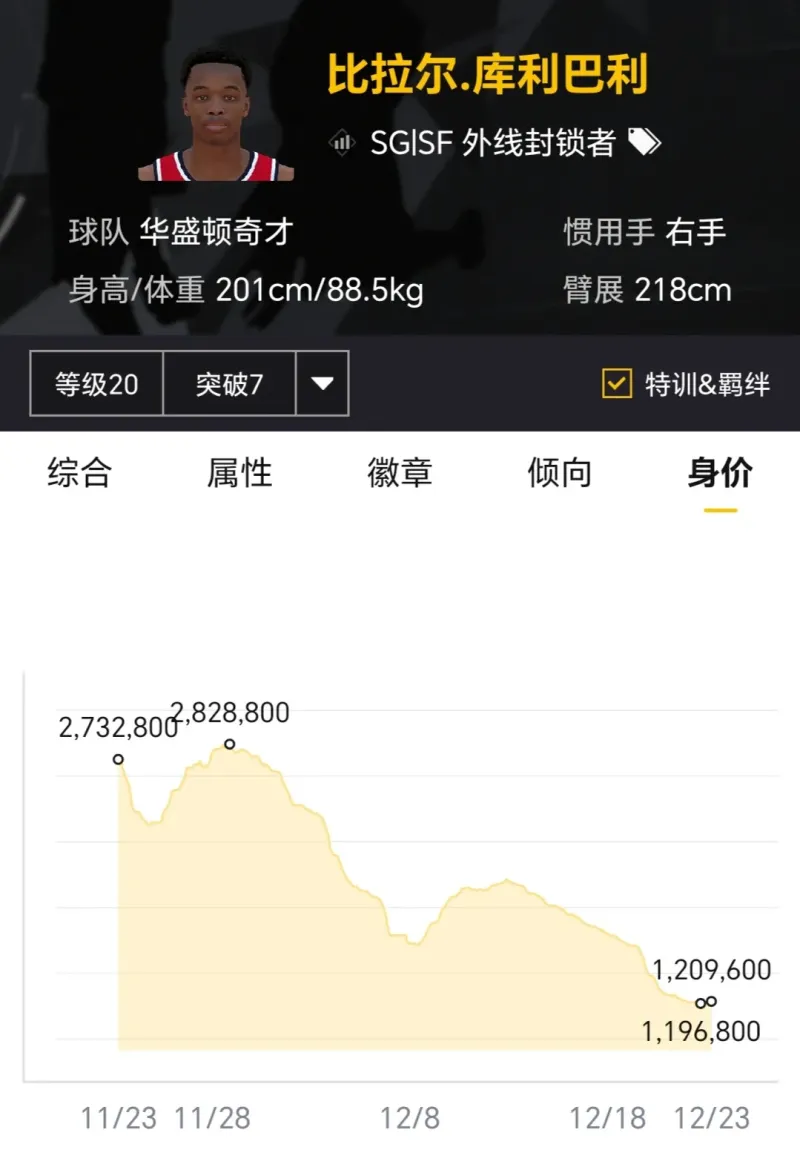
Task: Tap the 突破7 selector
Action: coord(229,383)
